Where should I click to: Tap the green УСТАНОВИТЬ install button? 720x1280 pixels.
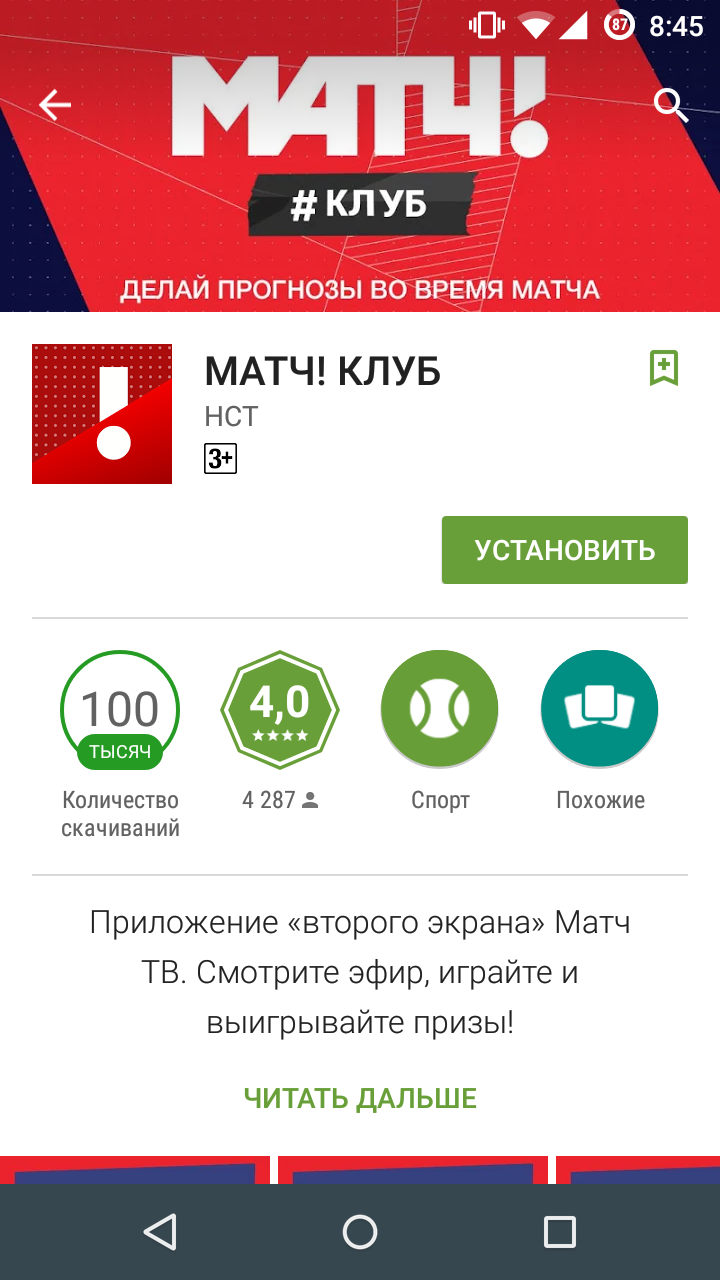pos(564,550)
